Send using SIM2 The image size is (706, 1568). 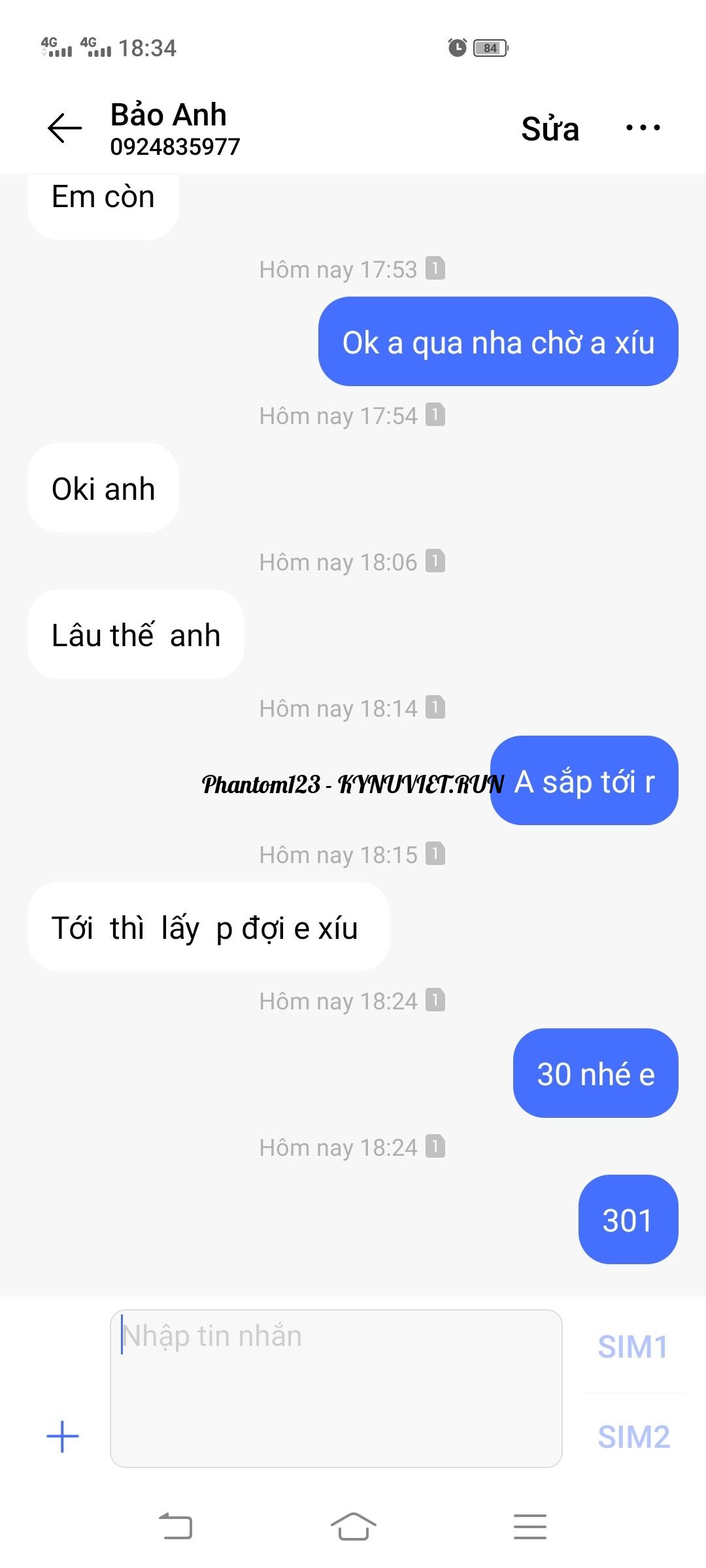633,1437
